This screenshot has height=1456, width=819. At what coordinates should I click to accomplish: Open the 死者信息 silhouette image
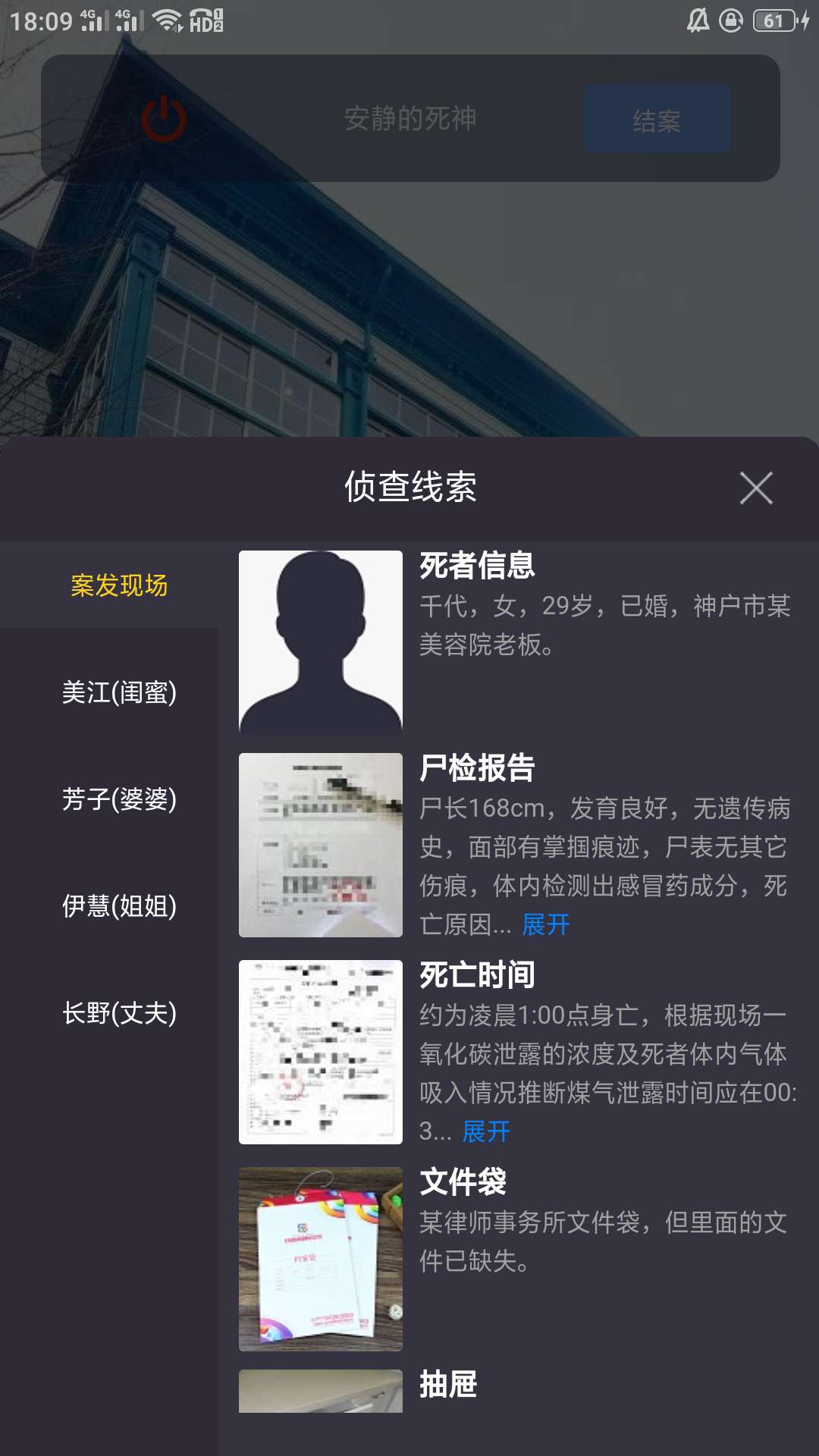pyautogui.click(x=321, y=642)
